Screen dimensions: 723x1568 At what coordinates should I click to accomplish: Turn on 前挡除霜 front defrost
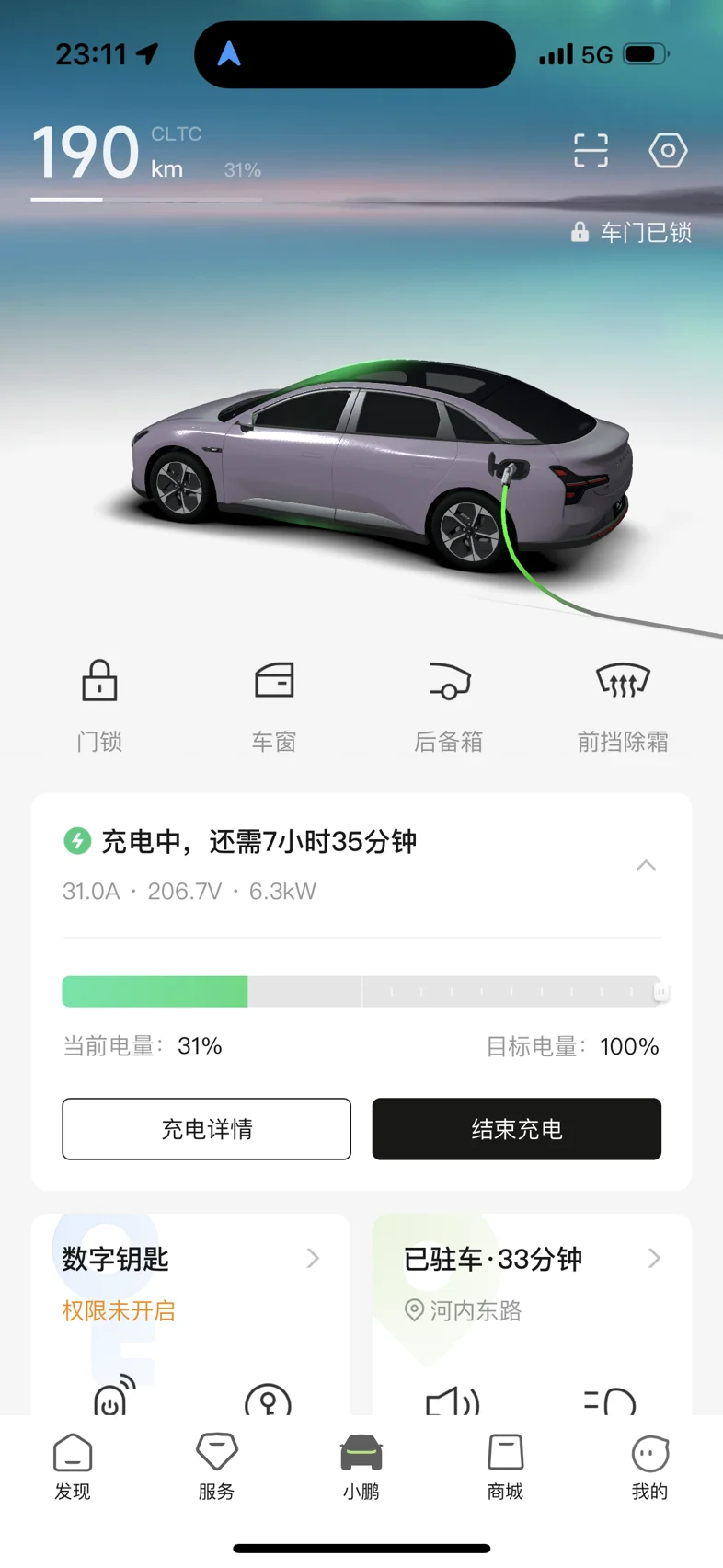tap(623, 706)
